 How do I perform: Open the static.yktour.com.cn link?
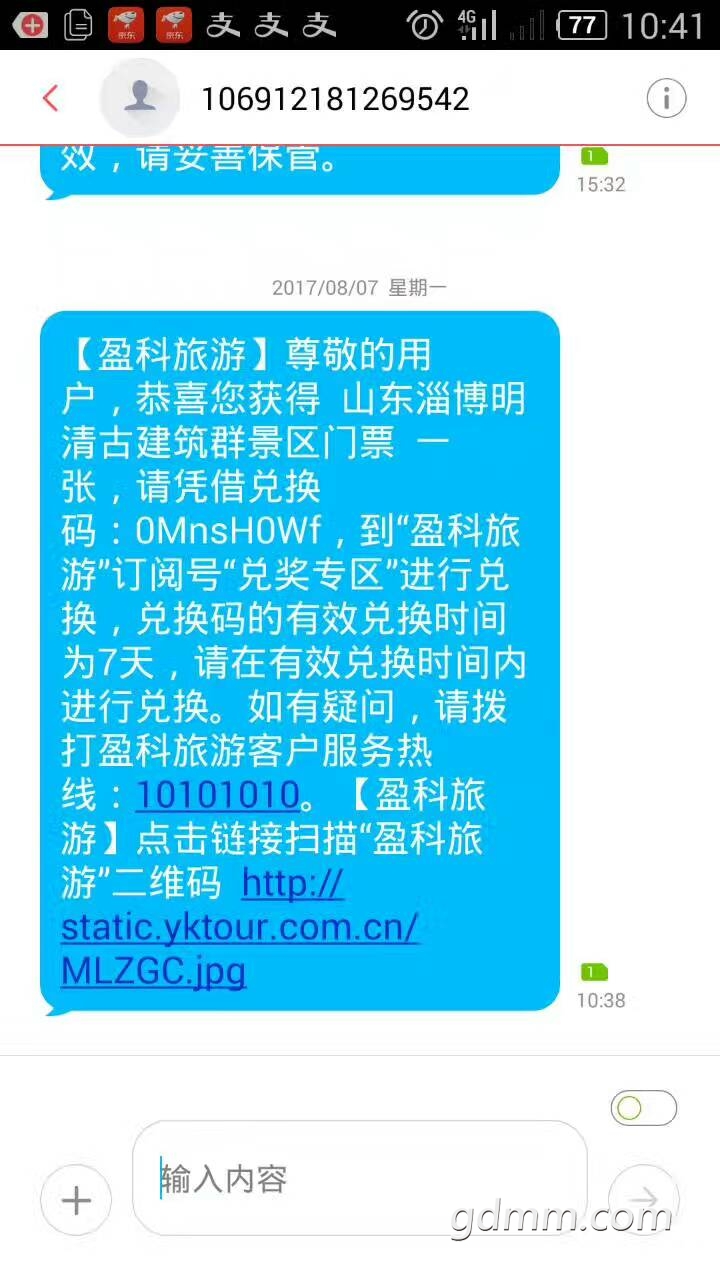[x=240, y=927]
